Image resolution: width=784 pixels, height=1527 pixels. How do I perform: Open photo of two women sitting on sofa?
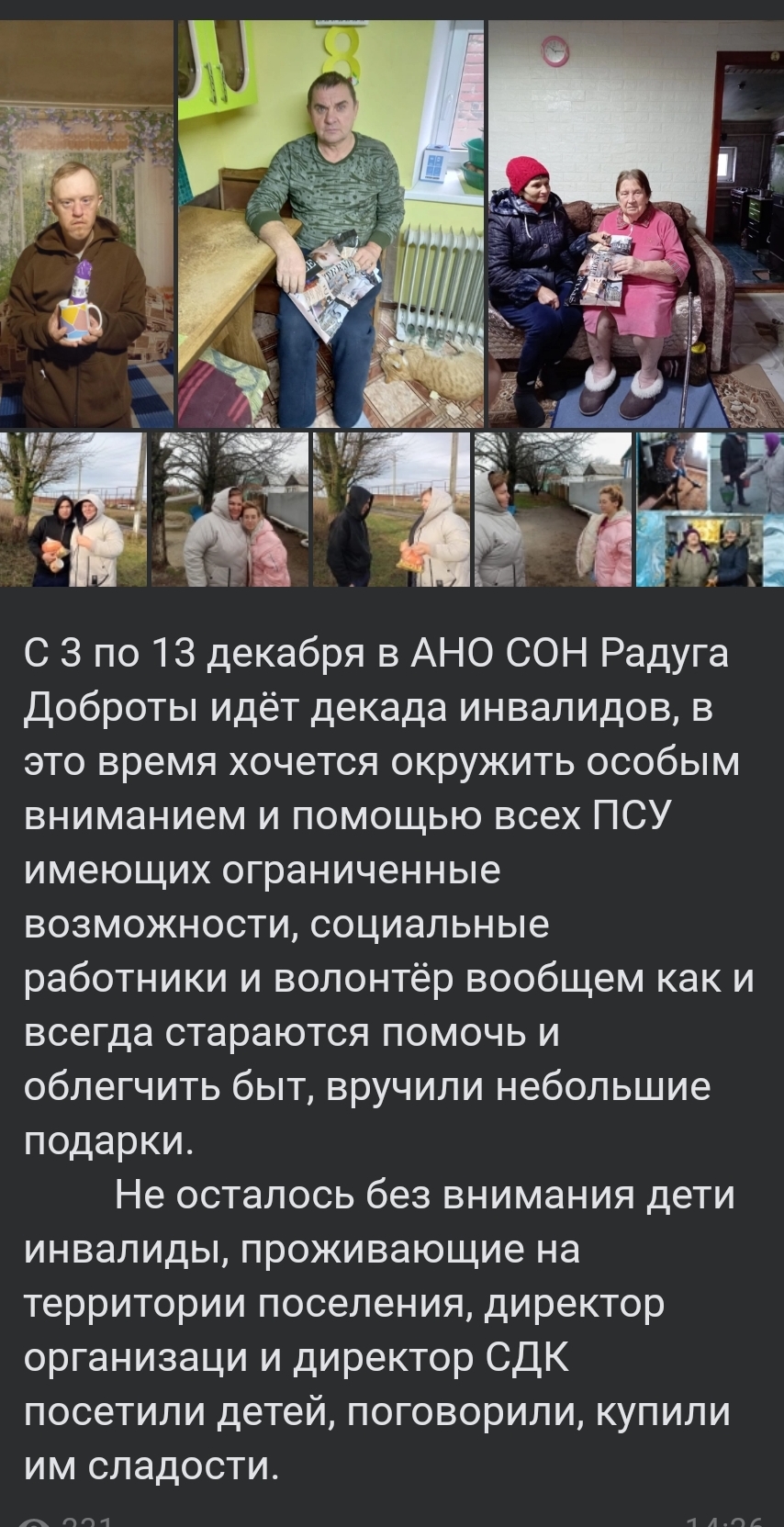point(635,225)
